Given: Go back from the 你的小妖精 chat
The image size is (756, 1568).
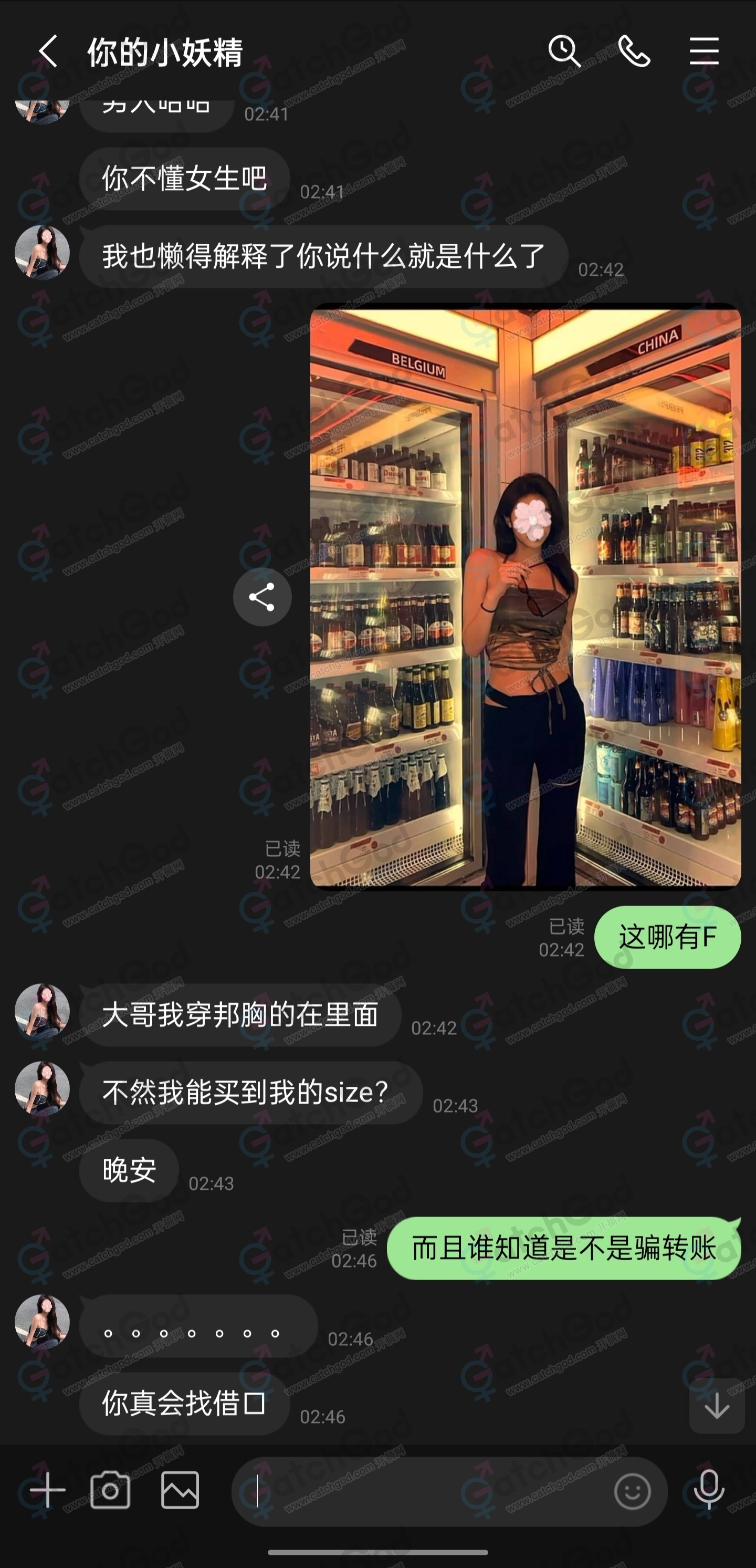Looking at the screenshot, I should [48, 51].
